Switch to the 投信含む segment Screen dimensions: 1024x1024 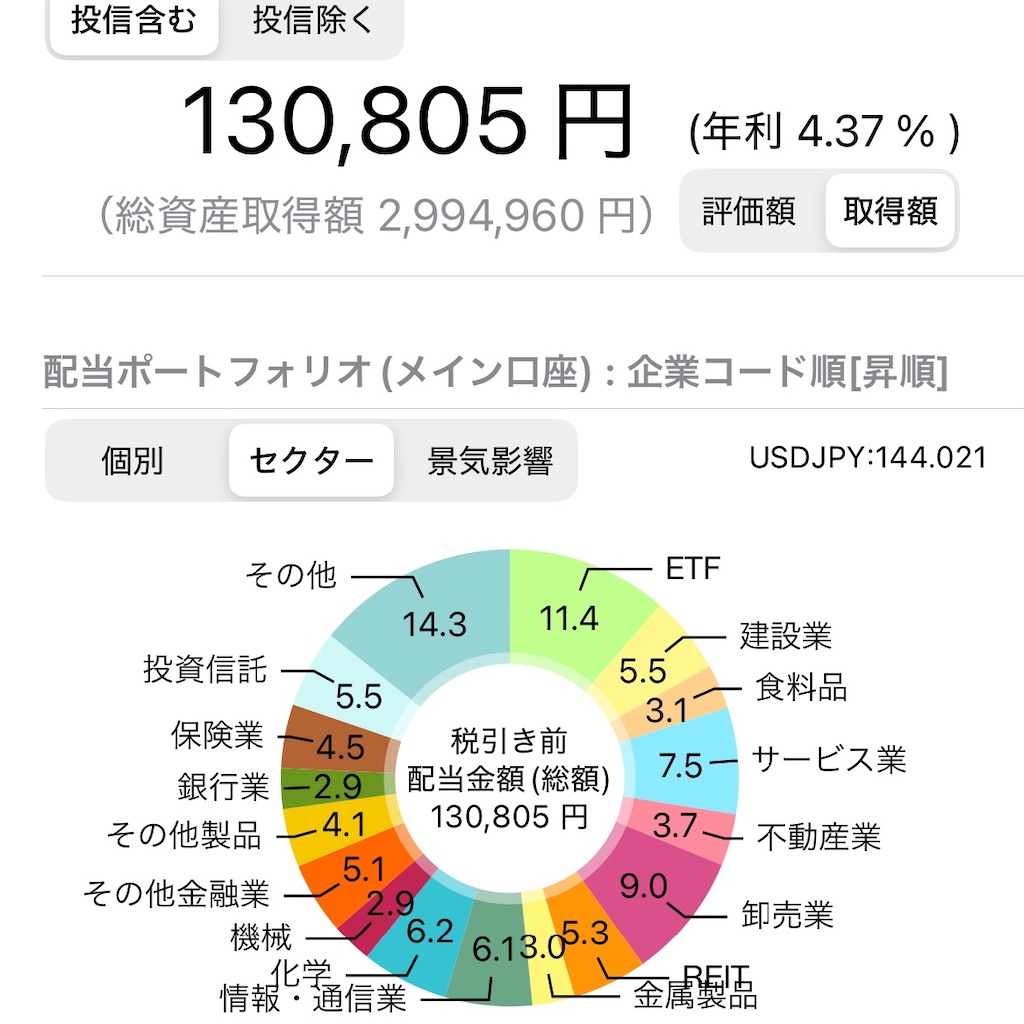pyautogui.click(x=133, y=22)
